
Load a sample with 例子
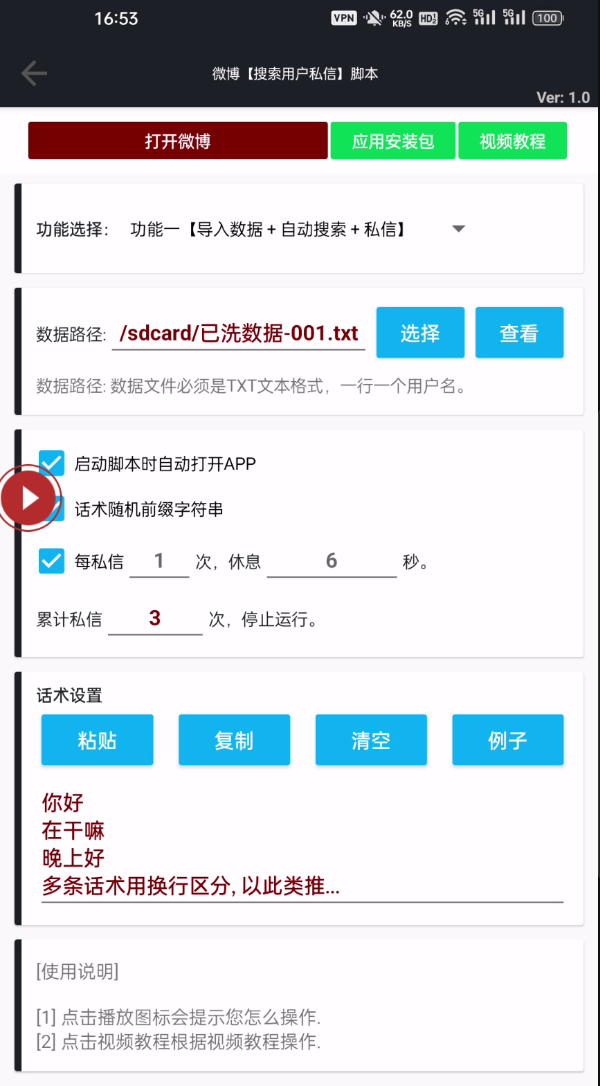coord(508,740)
